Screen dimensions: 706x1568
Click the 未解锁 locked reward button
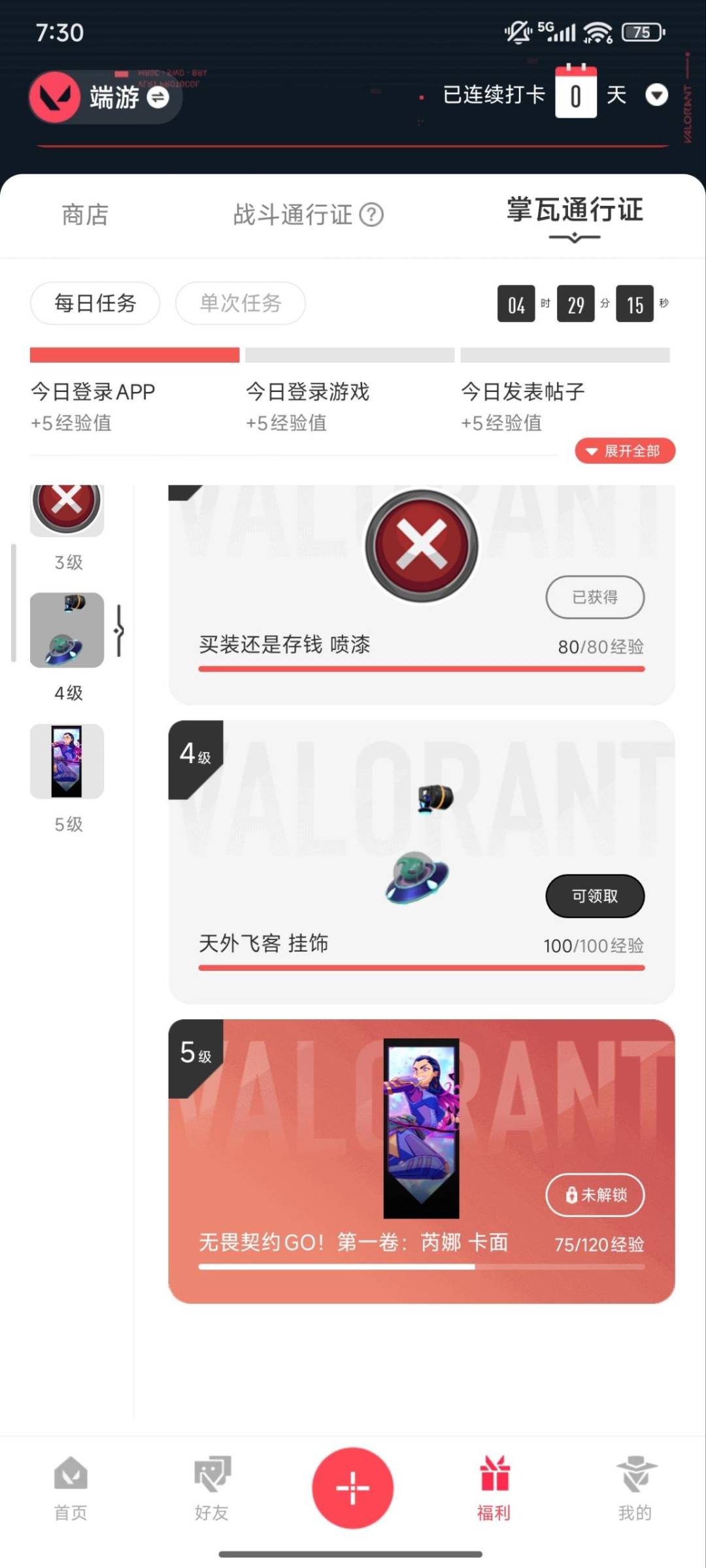(x=594, y=1195)
